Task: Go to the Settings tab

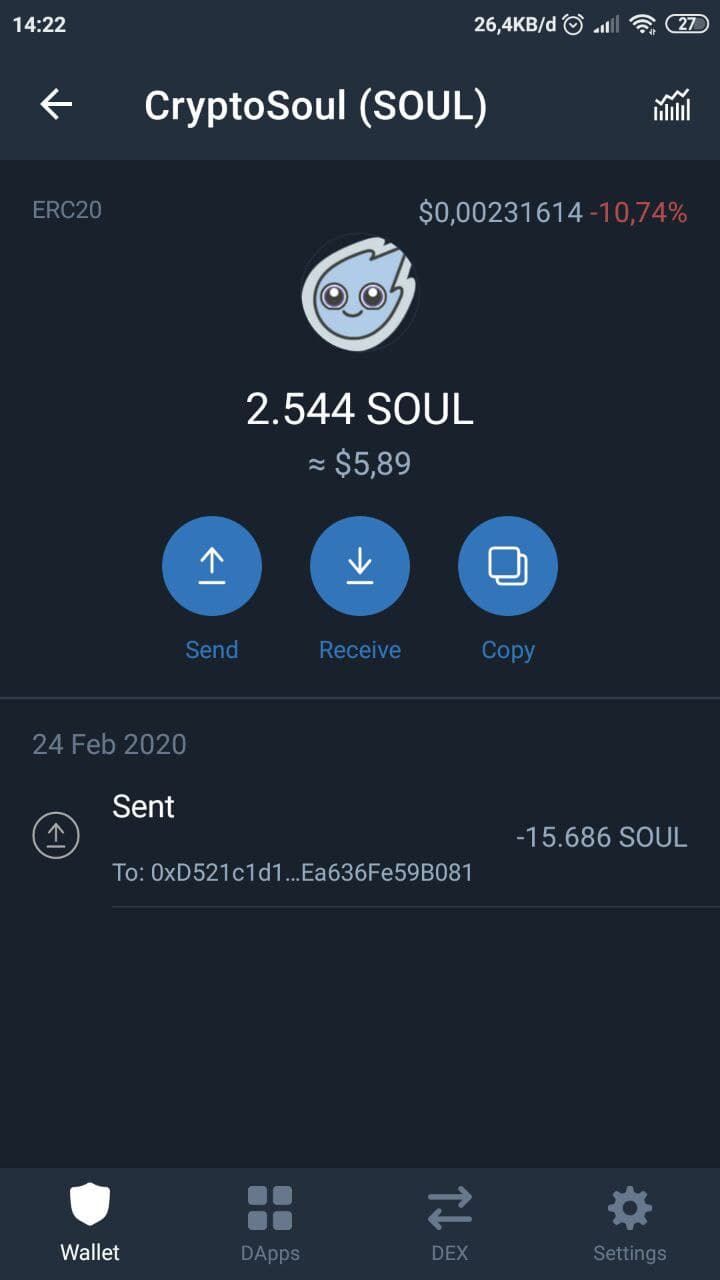Action: coord(630,1222)
